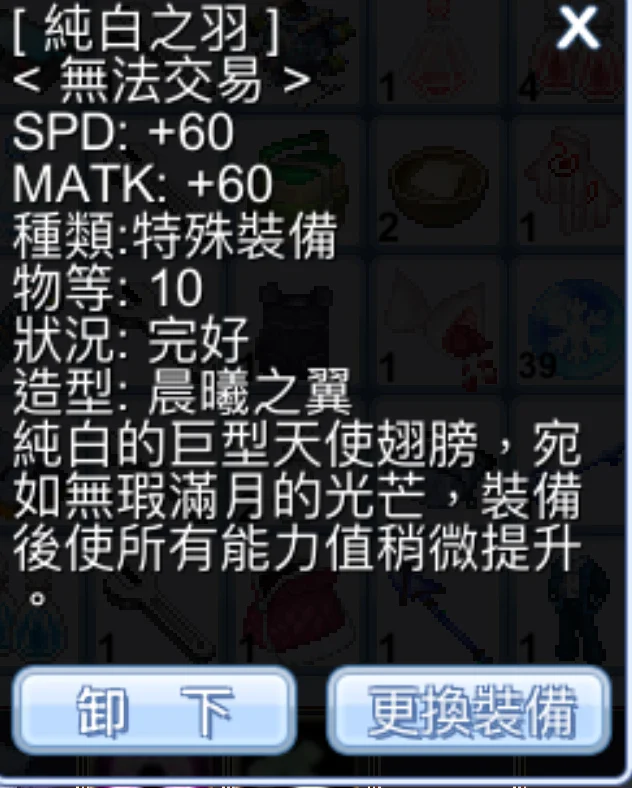This screenshot has width=632, height=788.
Task: Tap 更換裝備 to change equipment
Action: [470, 710]
